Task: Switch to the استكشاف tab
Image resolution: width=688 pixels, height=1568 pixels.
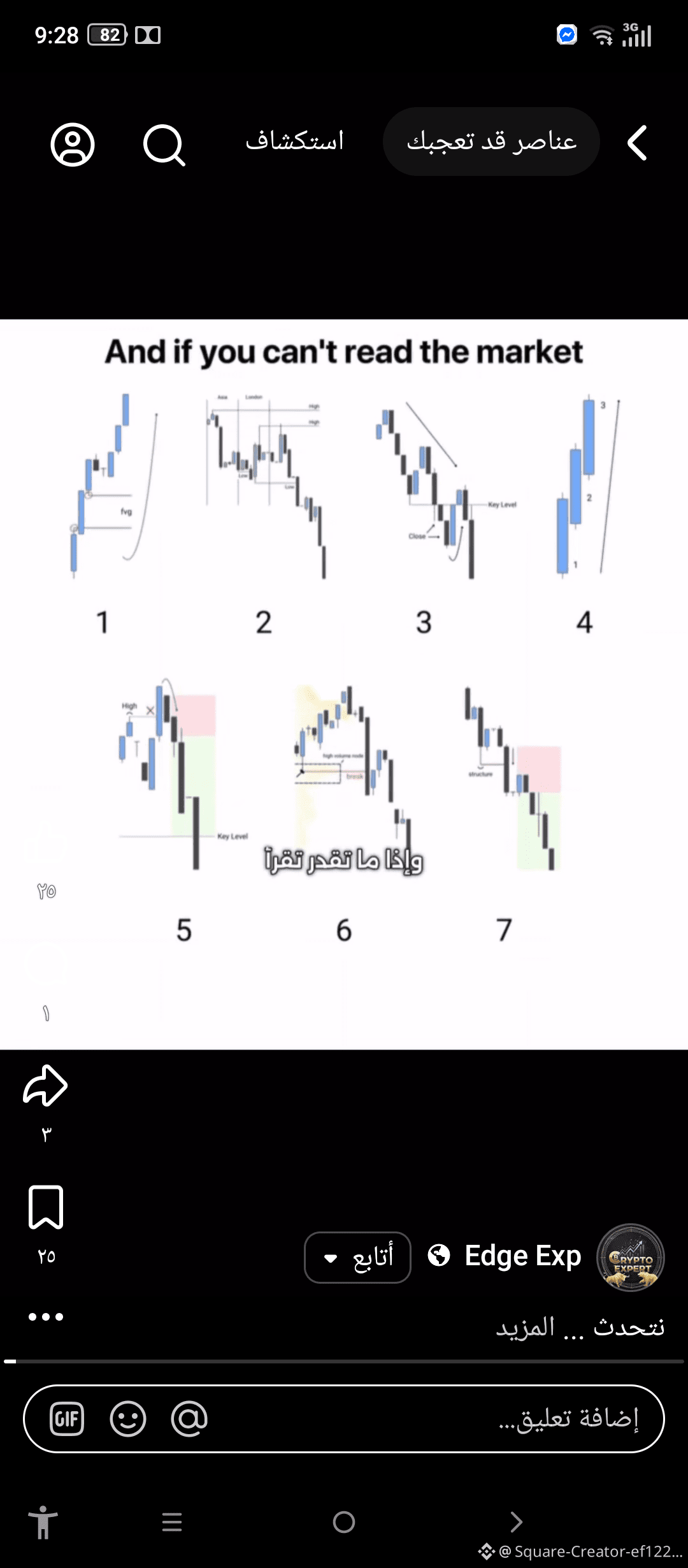Action: coord(294,141)
